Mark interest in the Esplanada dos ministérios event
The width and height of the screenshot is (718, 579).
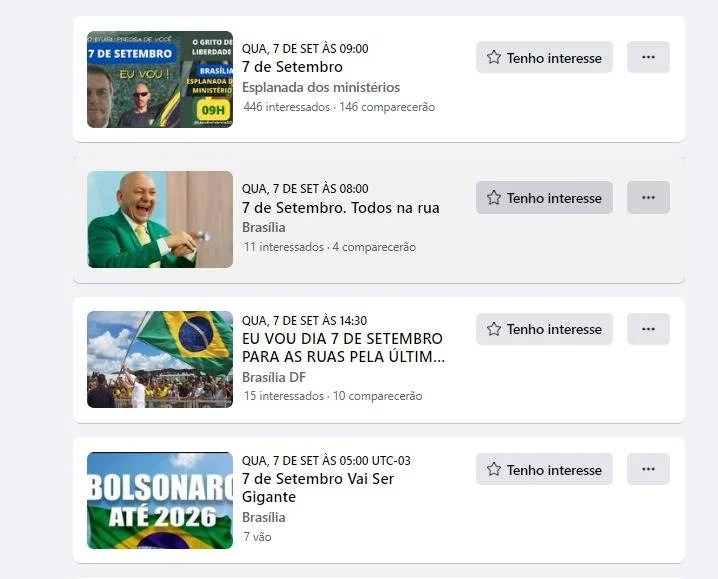544,58
